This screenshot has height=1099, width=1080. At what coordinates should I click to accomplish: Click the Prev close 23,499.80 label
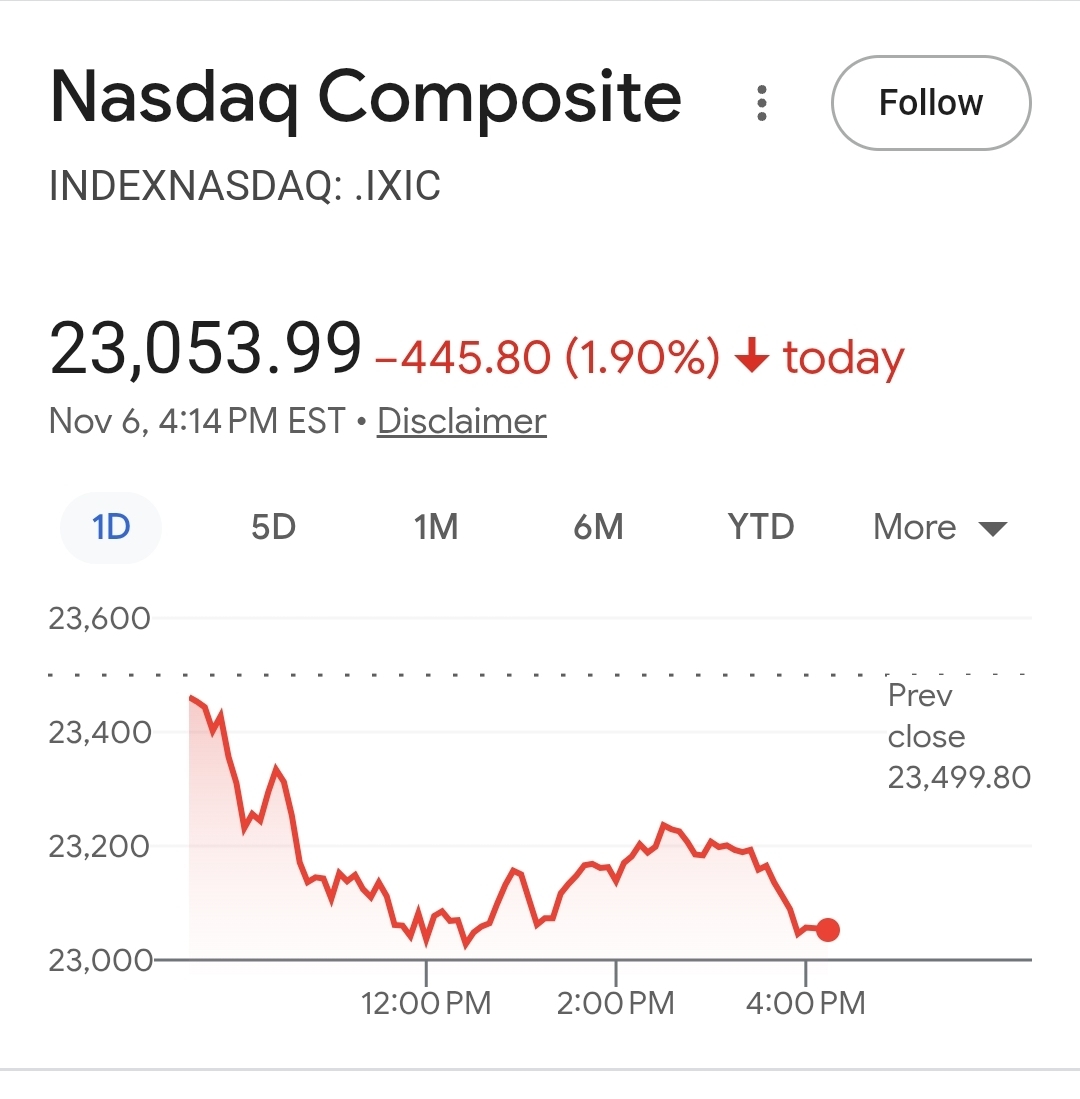(x=957, y=736)
